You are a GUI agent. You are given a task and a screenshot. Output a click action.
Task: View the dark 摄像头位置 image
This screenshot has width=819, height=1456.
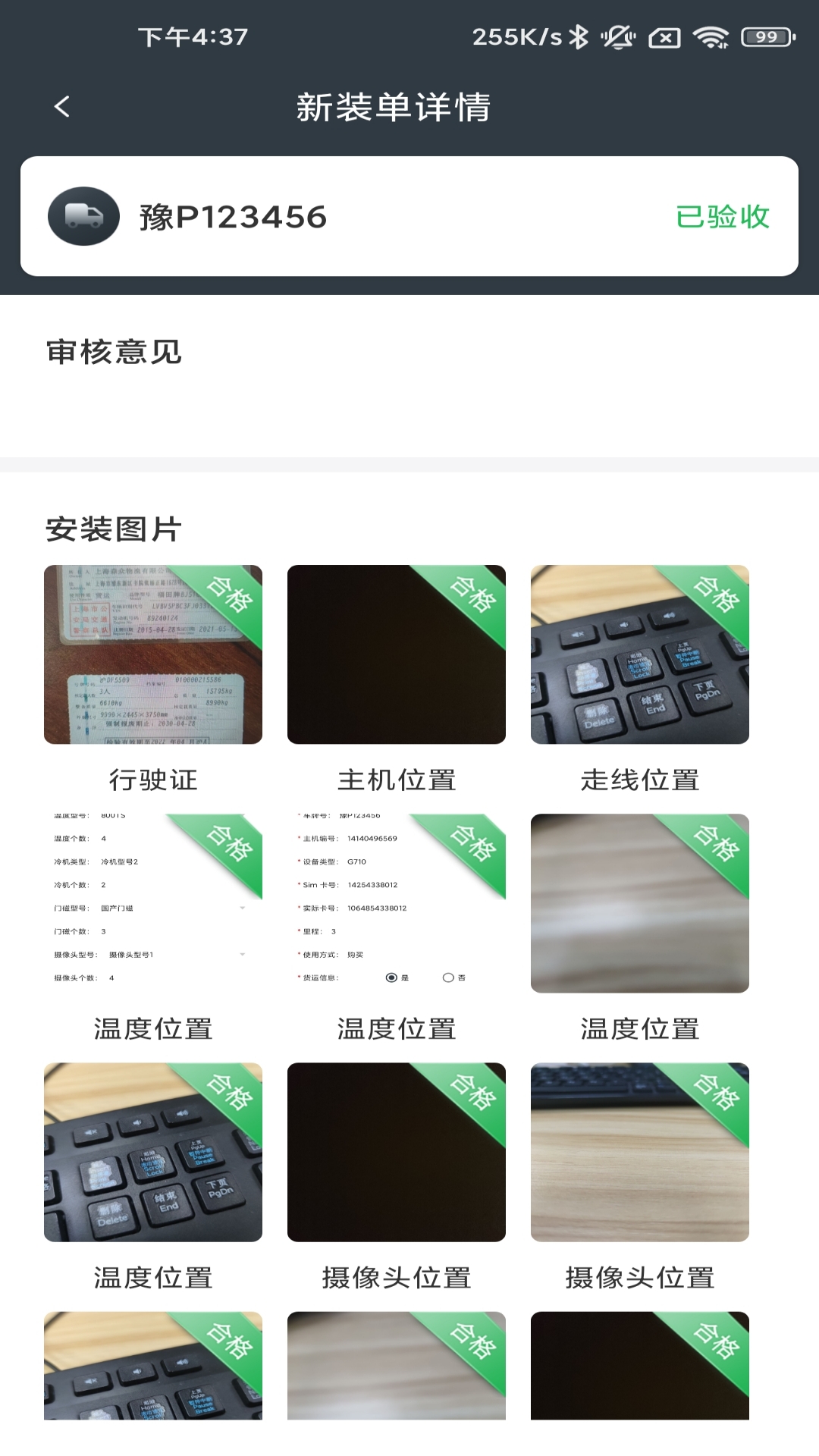396,1152
